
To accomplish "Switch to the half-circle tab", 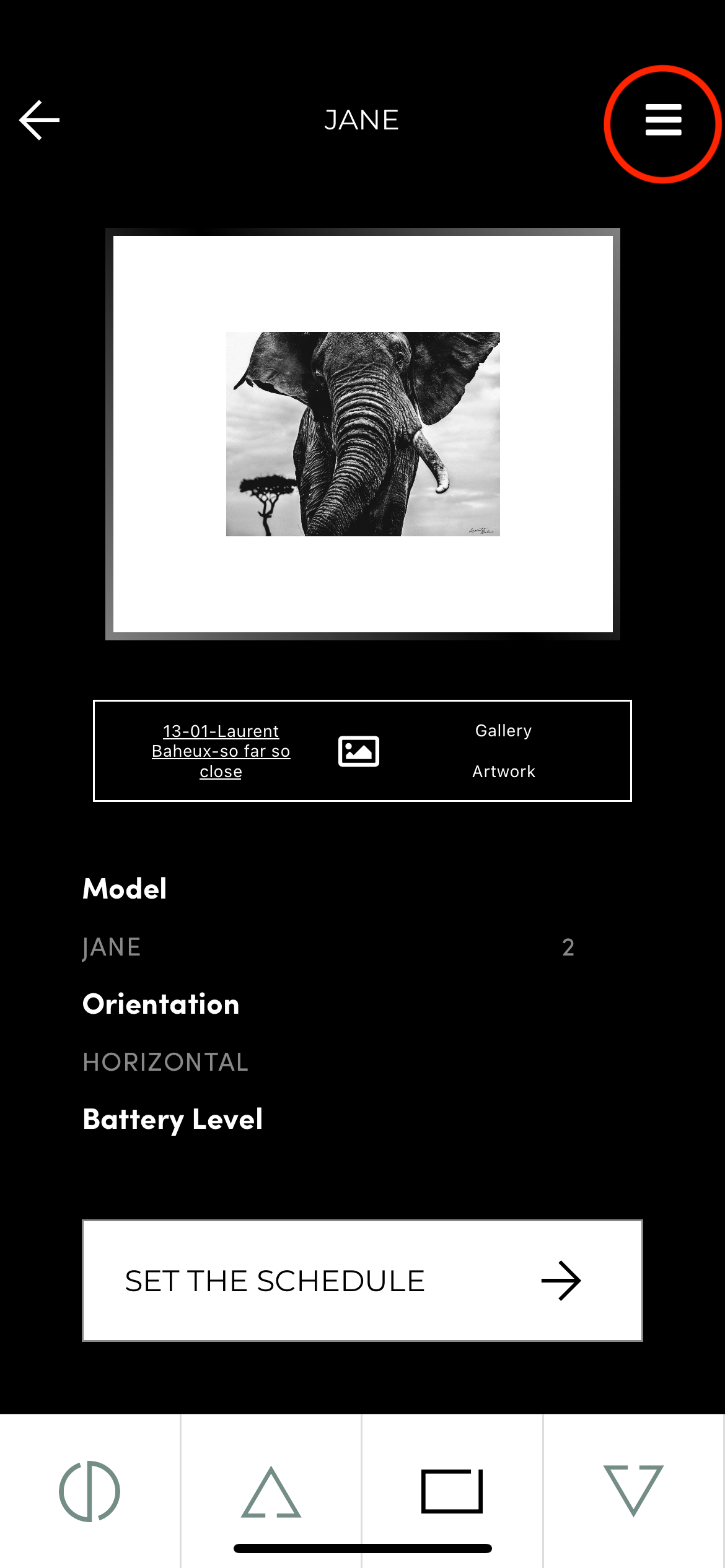I will 90,1491.
